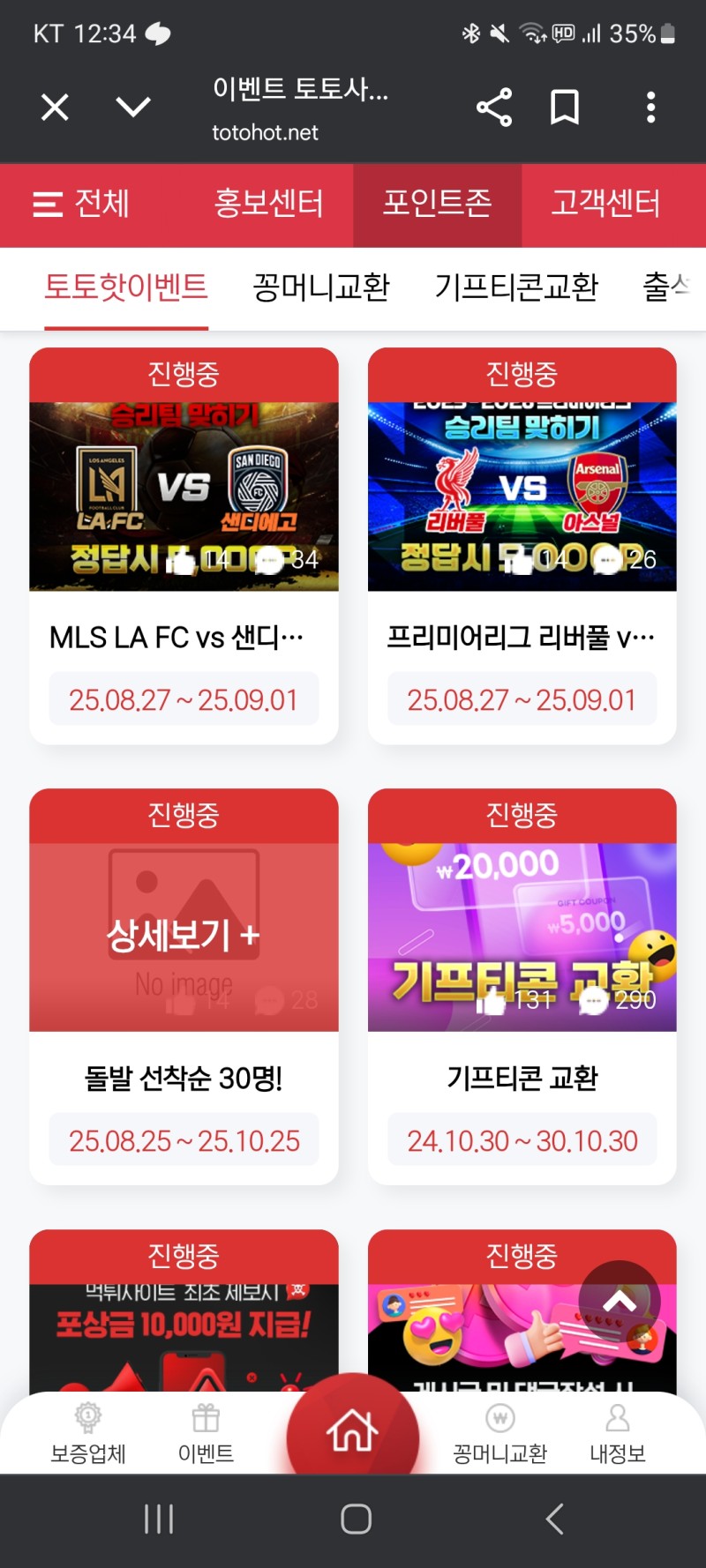The image size is (706, 1568).
Task: Select the 기프티콘교환 sub-tab
Action: (x=517, y=288)
